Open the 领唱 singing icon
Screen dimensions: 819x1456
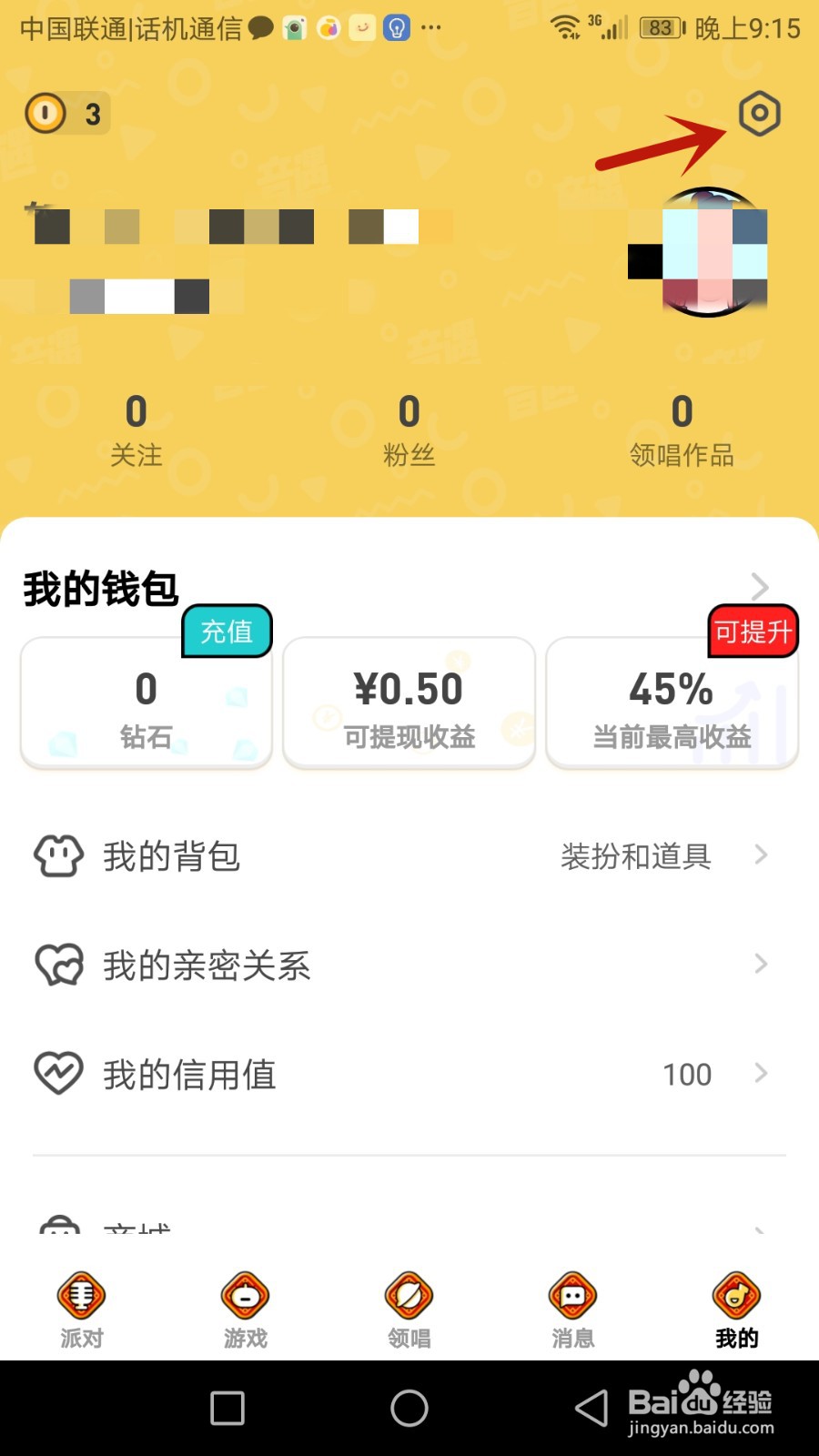[408, 1294]
